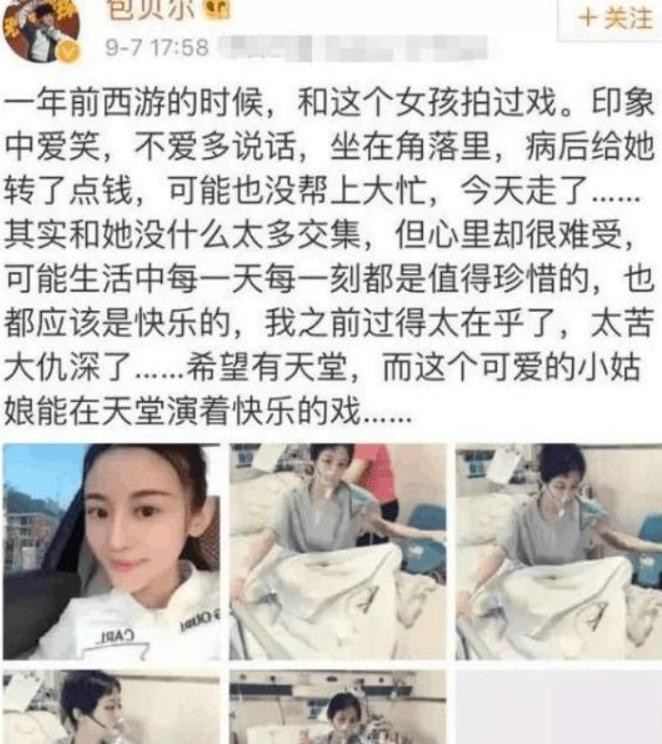Open the hospital photo with the person in red behind
The height and width of the screenshot is (744, 662).
coord(338,552)
